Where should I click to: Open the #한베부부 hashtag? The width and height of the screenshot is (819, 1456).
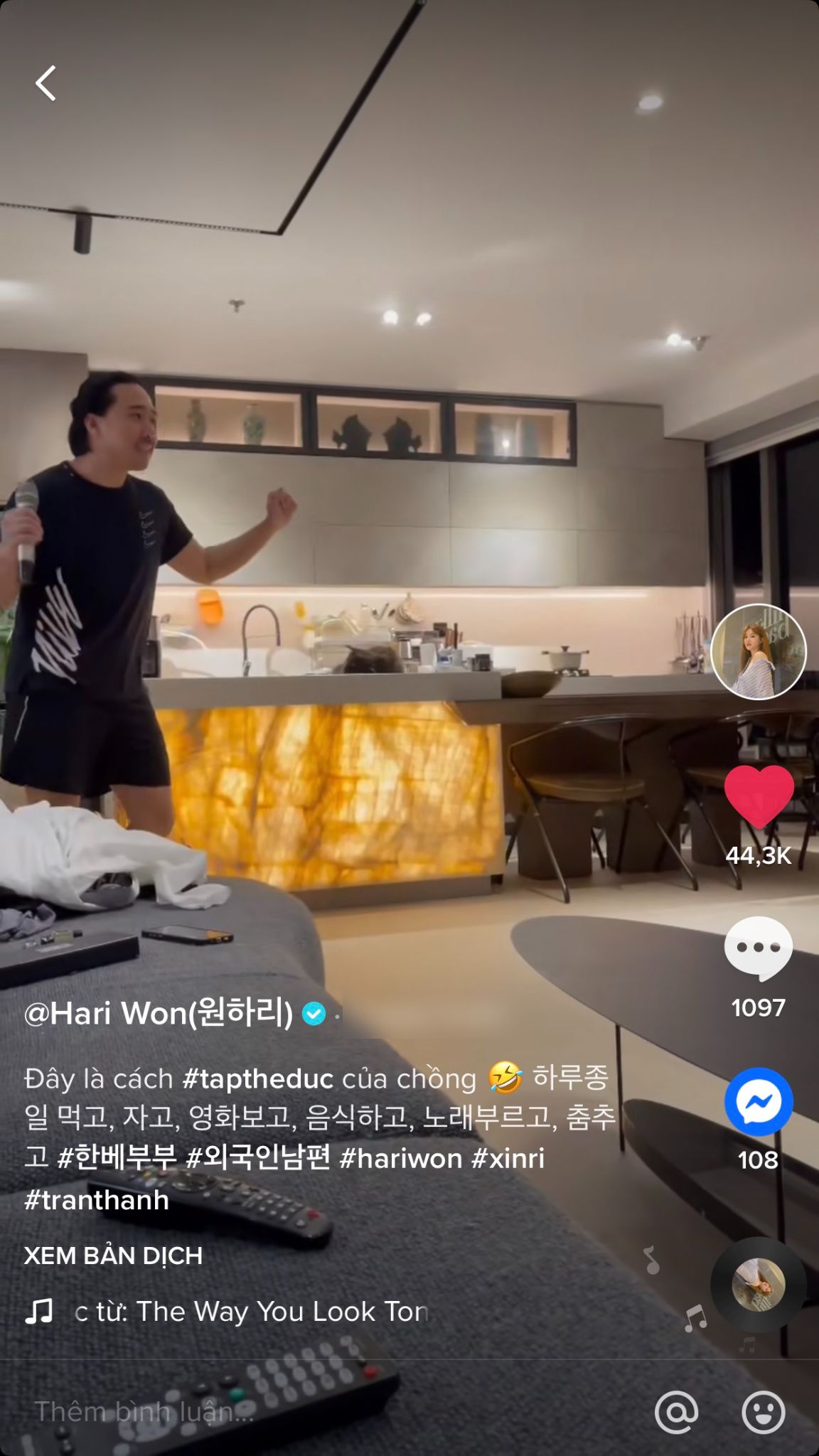[117, 1158]
